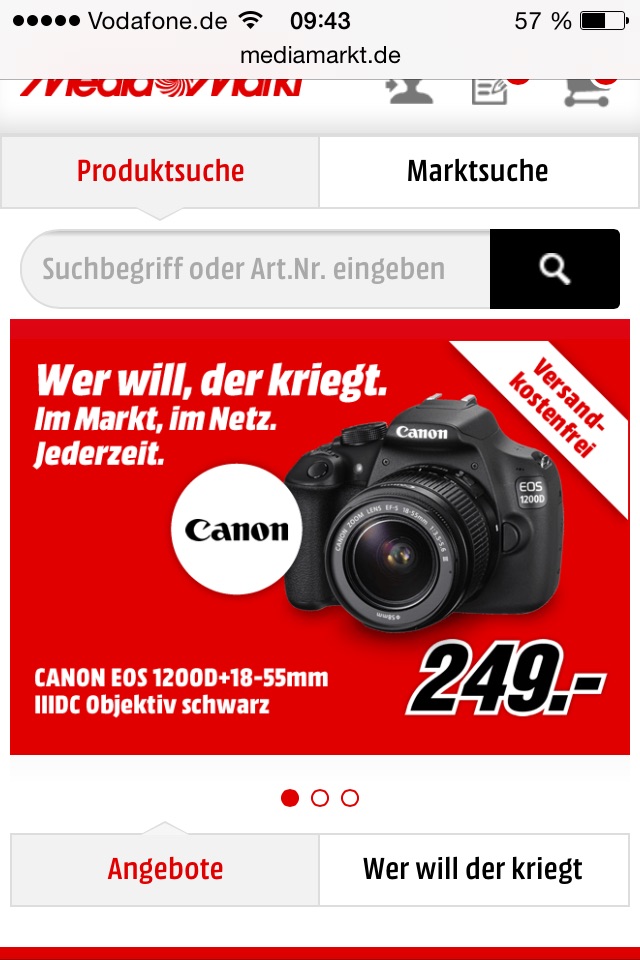Switch to the Marktsuche tab
Image resolution: width=640 pixels, height=960 pixels.
(x=477, y=171)
